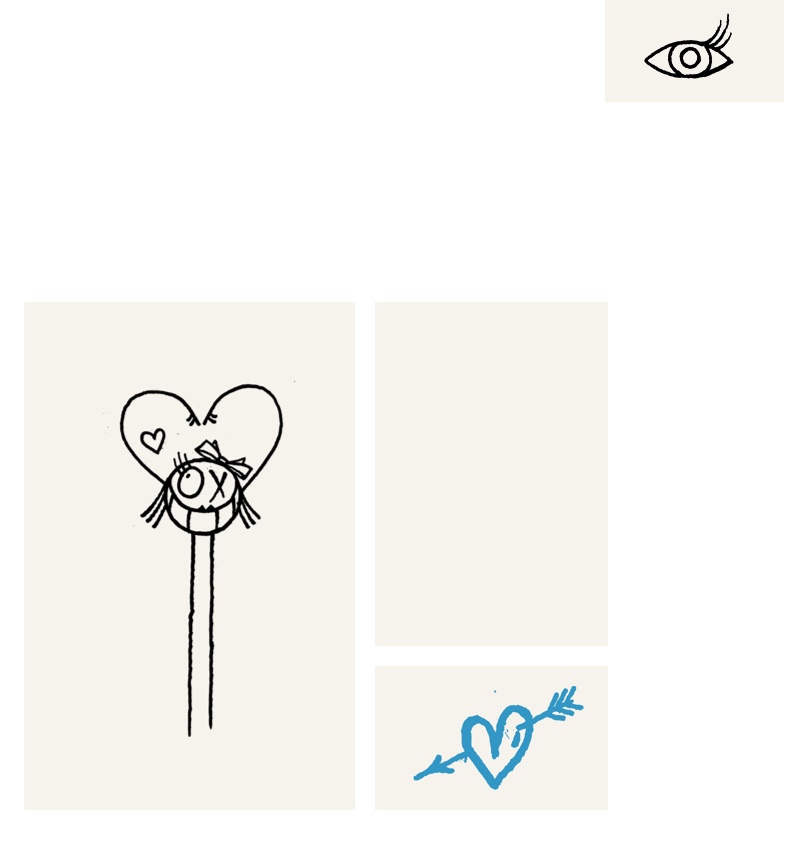View the blue heart with arrow artwork
This screenshot has width=800, height=850.
pos(491,738)
